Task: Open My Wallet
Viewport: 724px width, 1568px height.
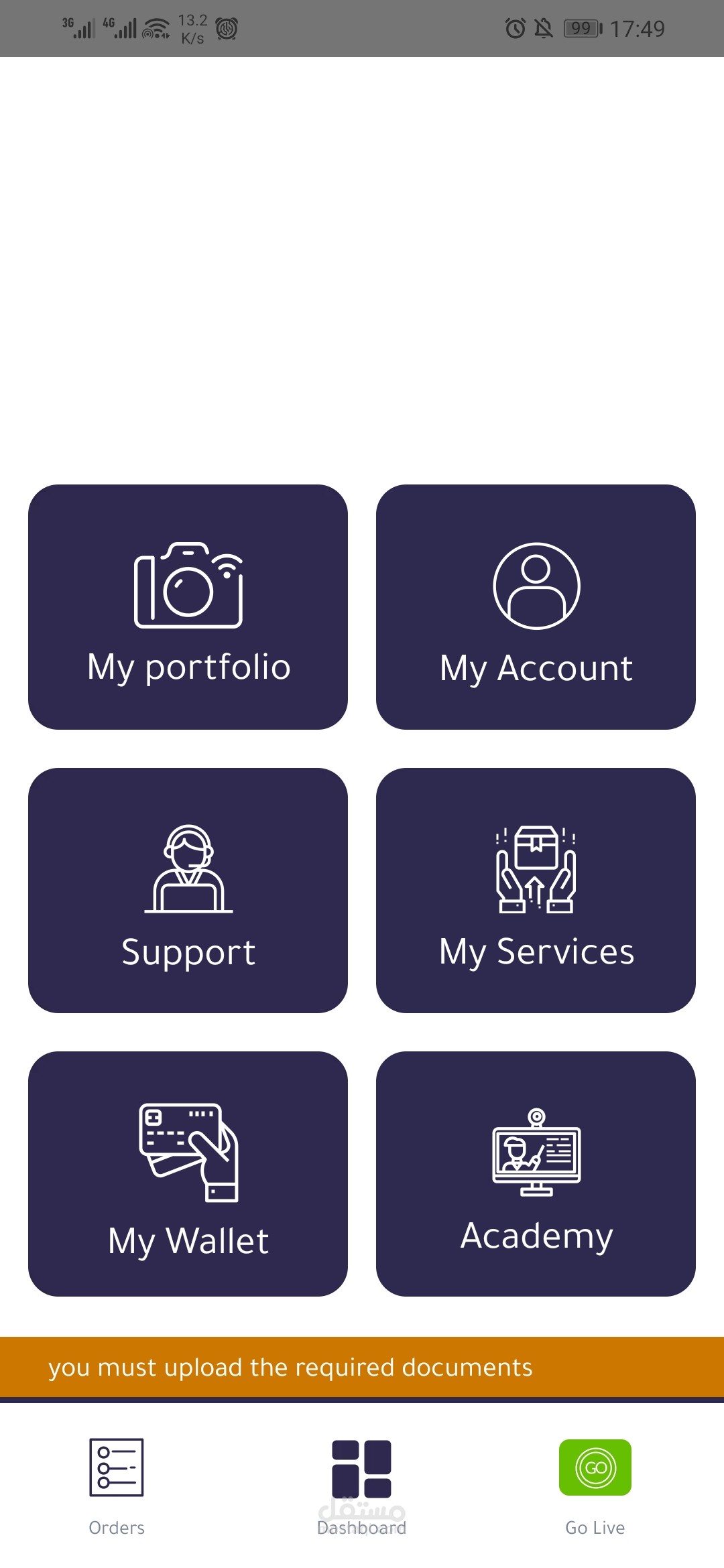Action: point(188,1174)
